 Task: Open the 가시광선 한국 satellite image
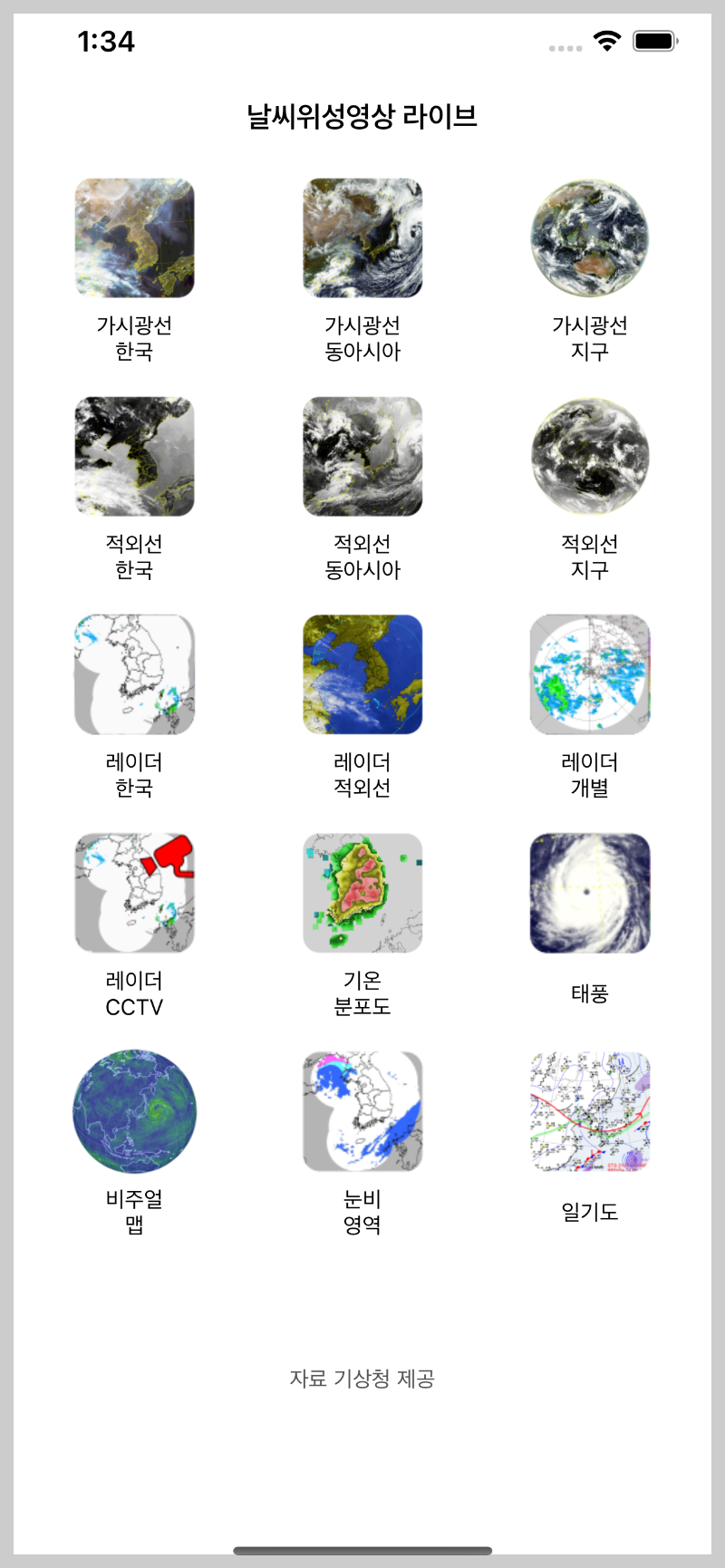(134, 237)
